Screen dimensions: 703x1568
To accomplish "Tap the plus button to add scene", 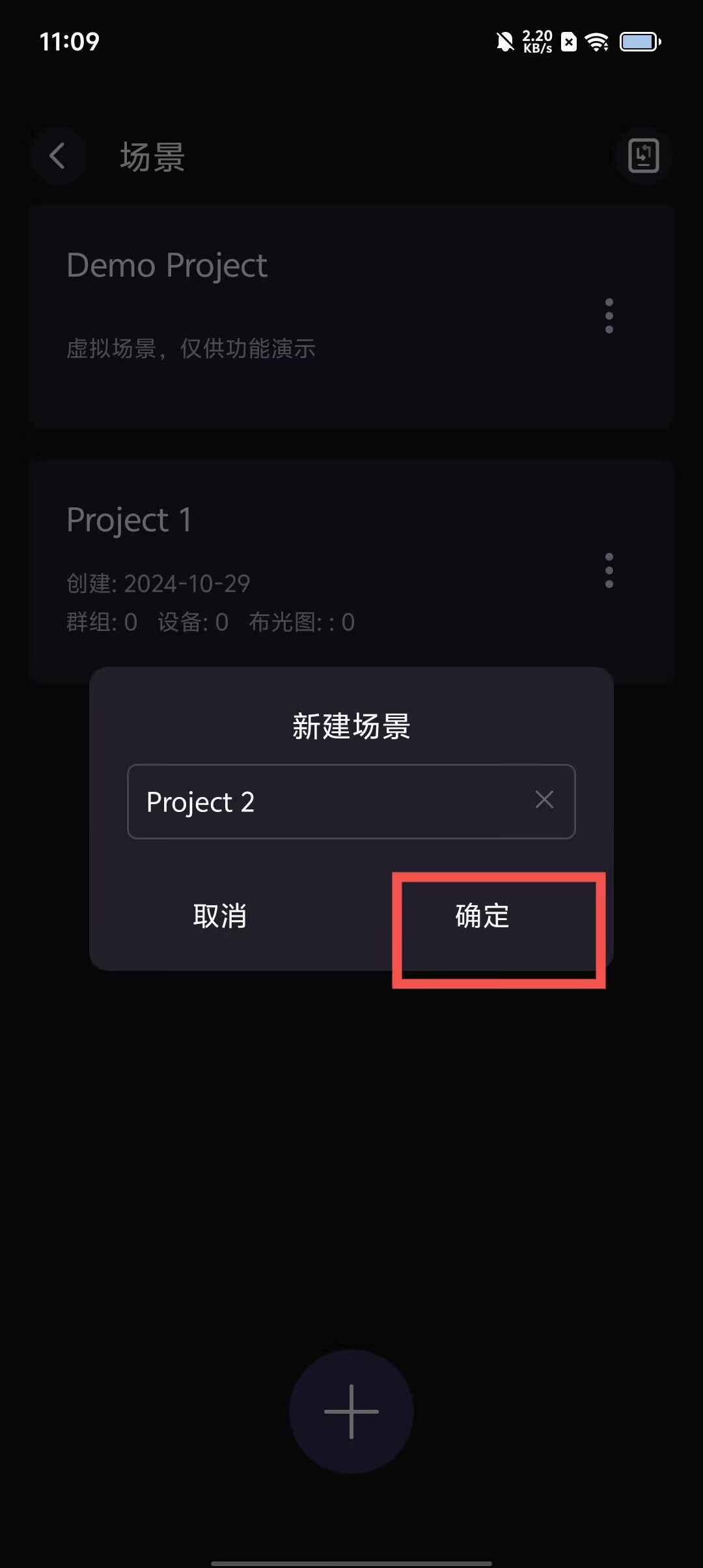I will click(351, 1411).
